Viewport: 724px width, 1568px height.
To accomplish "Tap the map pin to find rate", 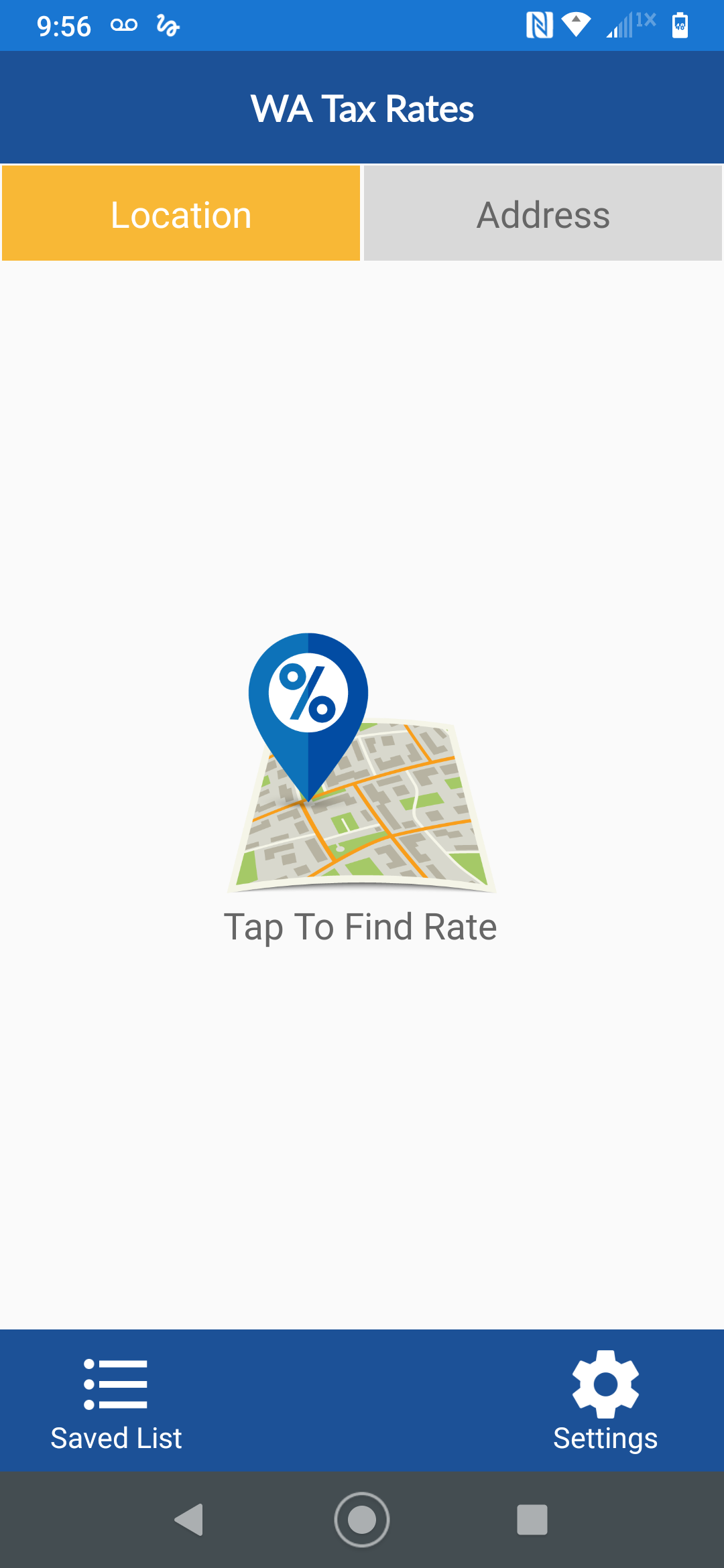I will (x=361, y=764).
